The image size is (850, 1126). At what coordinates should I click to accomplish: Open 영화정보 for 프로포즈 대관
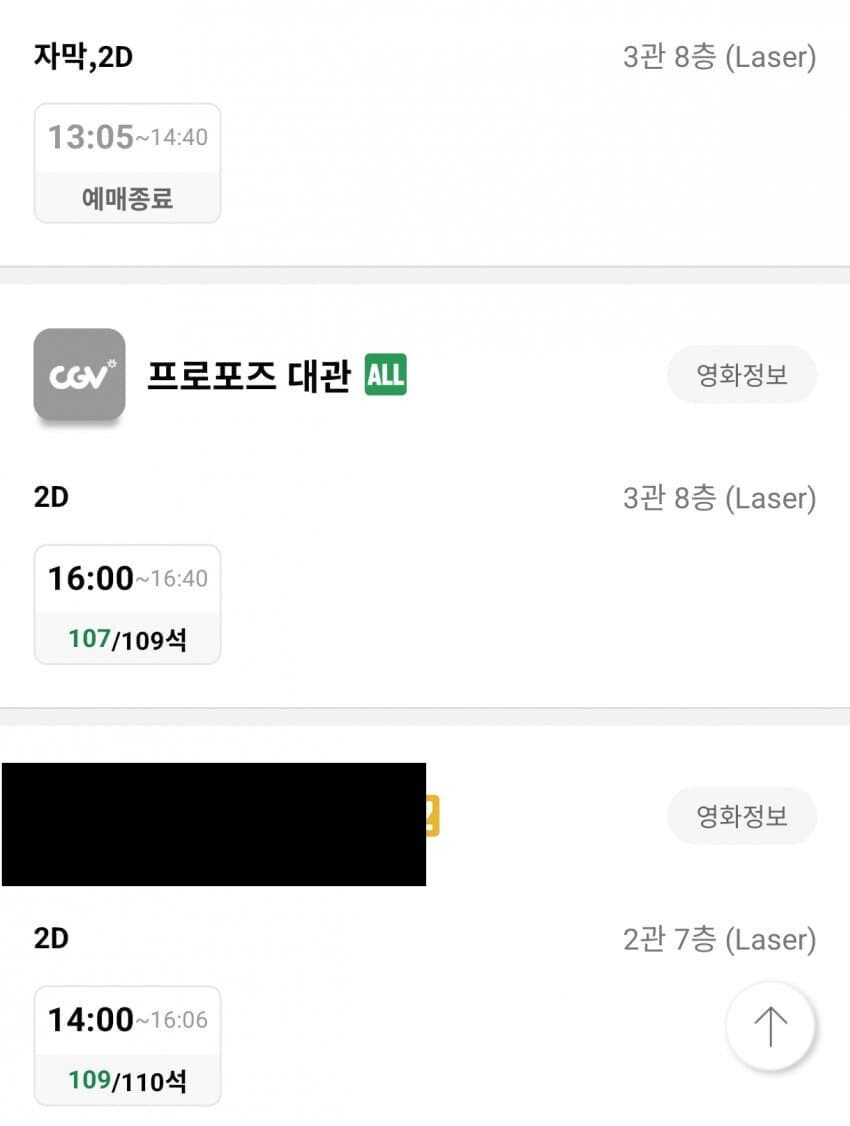pos(741,375)
